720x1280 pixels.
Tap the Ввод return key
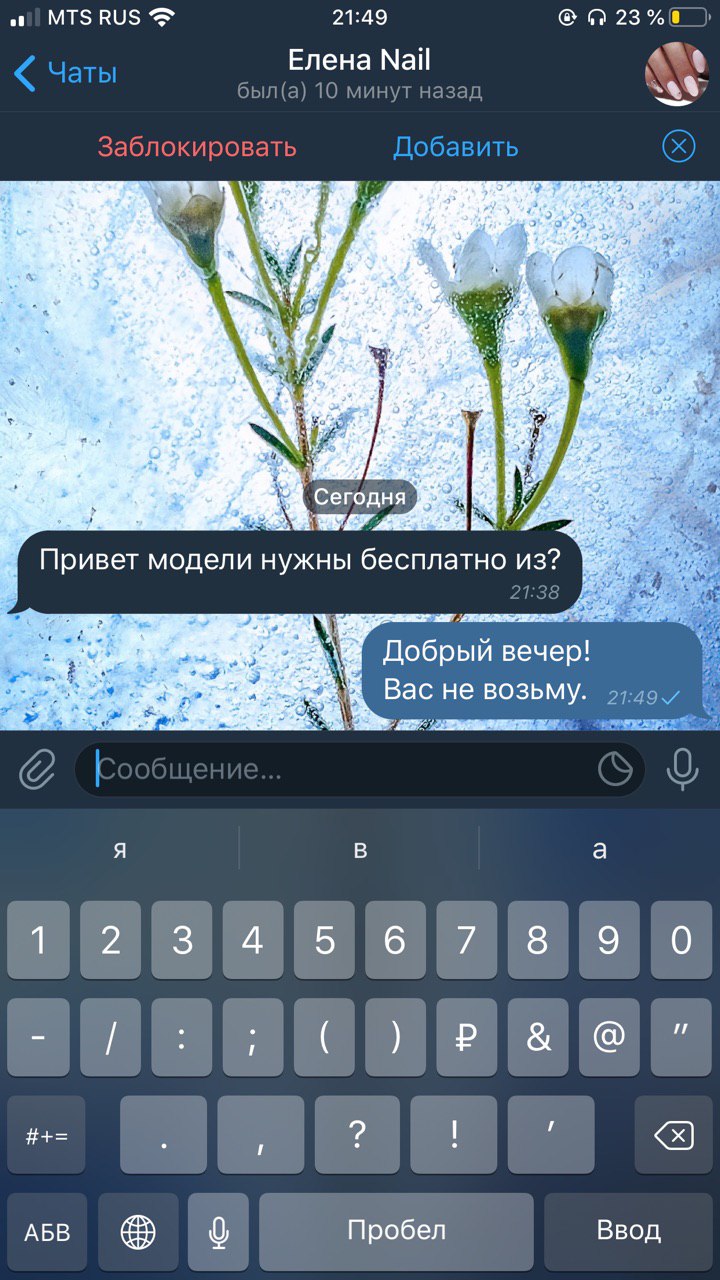click(629, 1231)
